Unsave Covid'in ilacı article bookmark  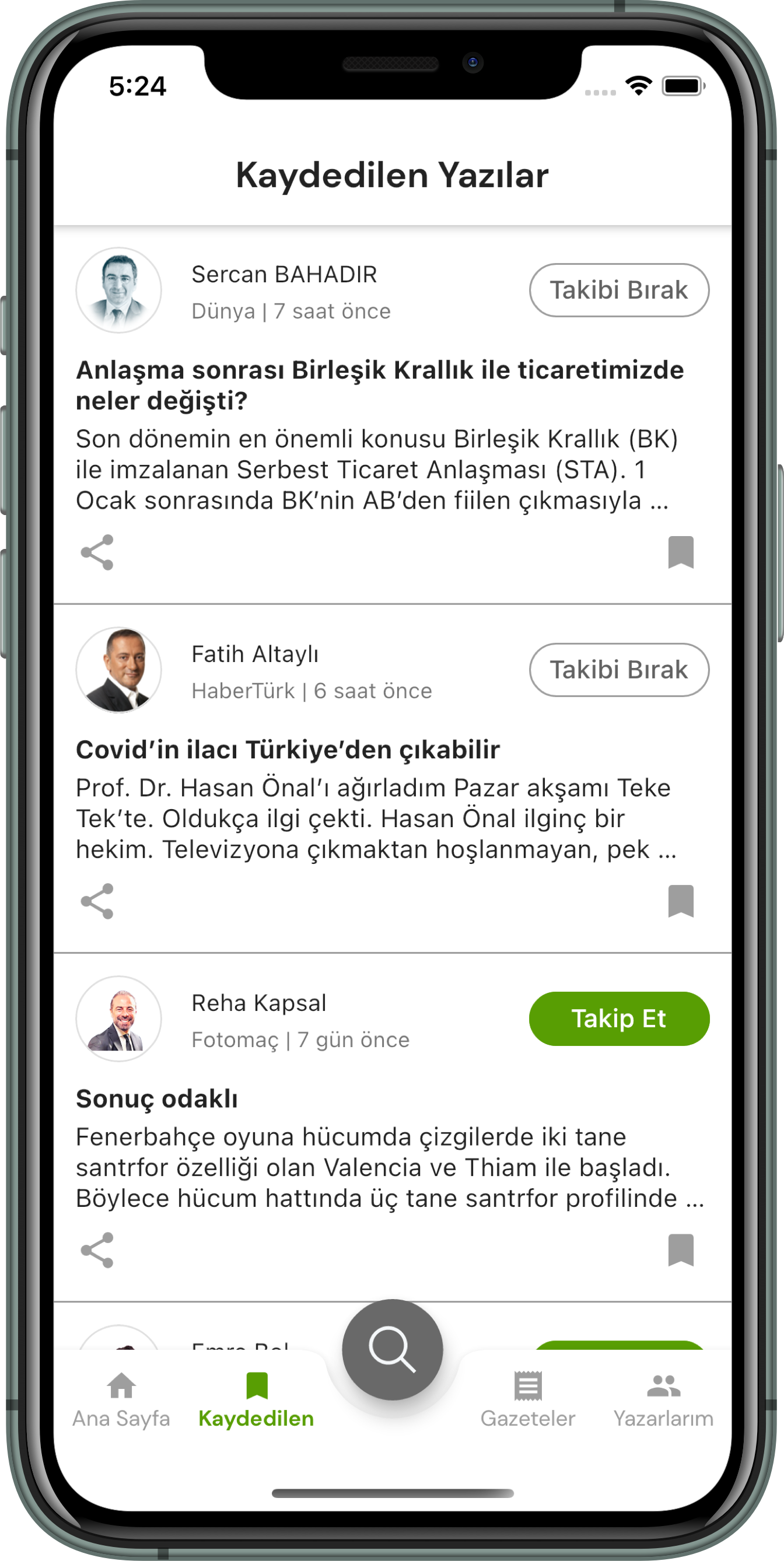point(681,902)
